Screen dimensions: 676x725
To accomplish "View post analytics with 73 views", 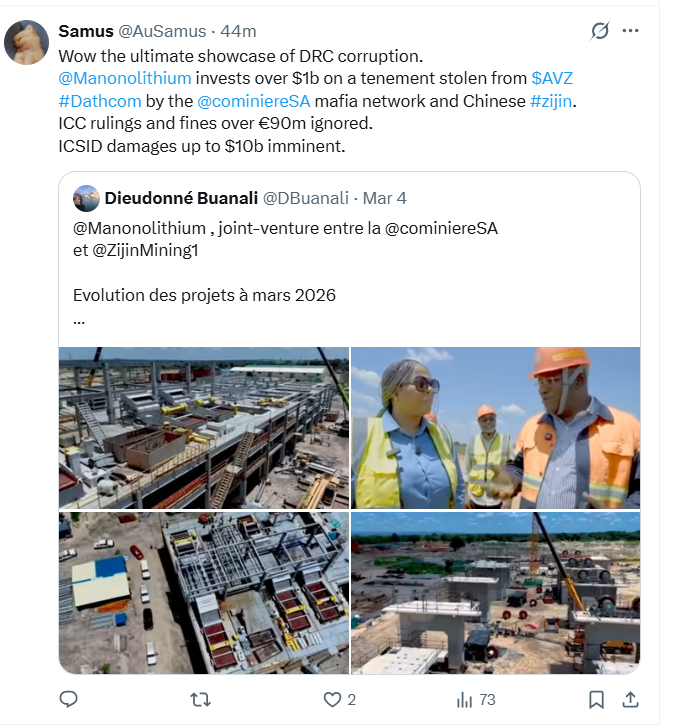I will (x=476, y=699).
